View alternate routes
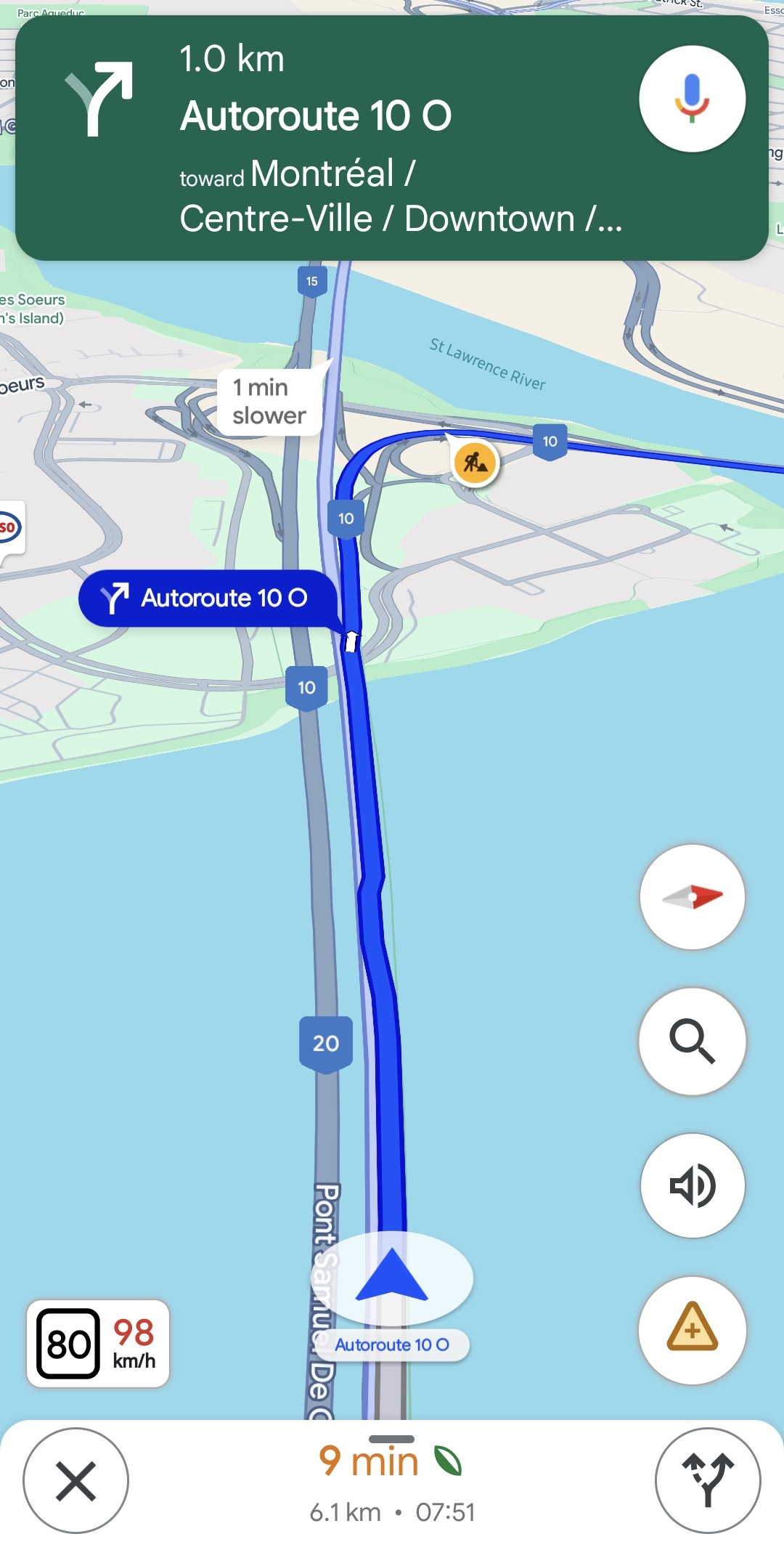This screenshot has width=784, height=1542. [x=708, y=1481]
